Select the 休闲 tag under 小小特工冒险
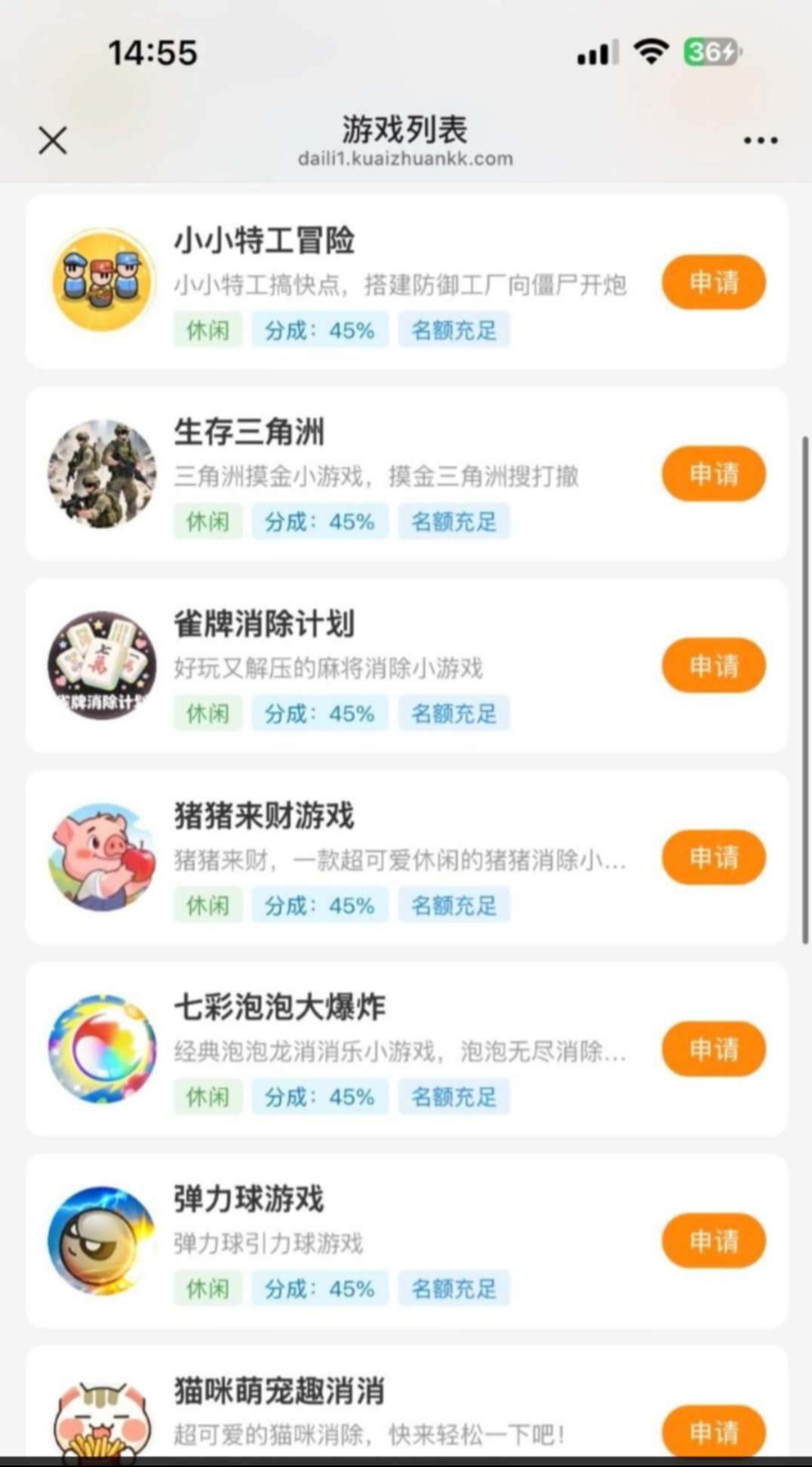Image resolution: width=812 pixels, height=1467 pixels. click(x=207, y=330)
